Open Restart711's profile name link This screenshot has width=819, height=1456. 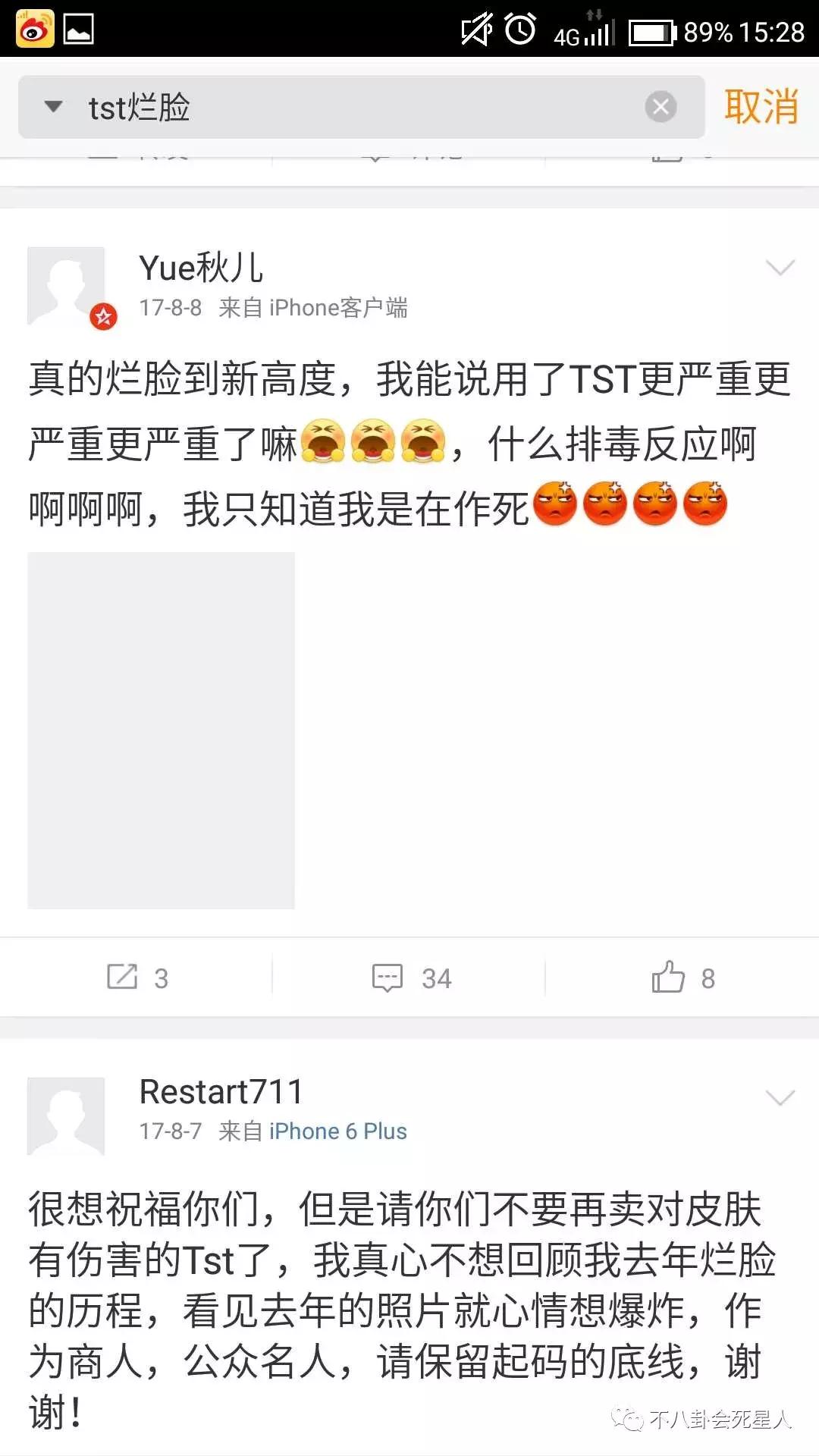coord(220,1094)
